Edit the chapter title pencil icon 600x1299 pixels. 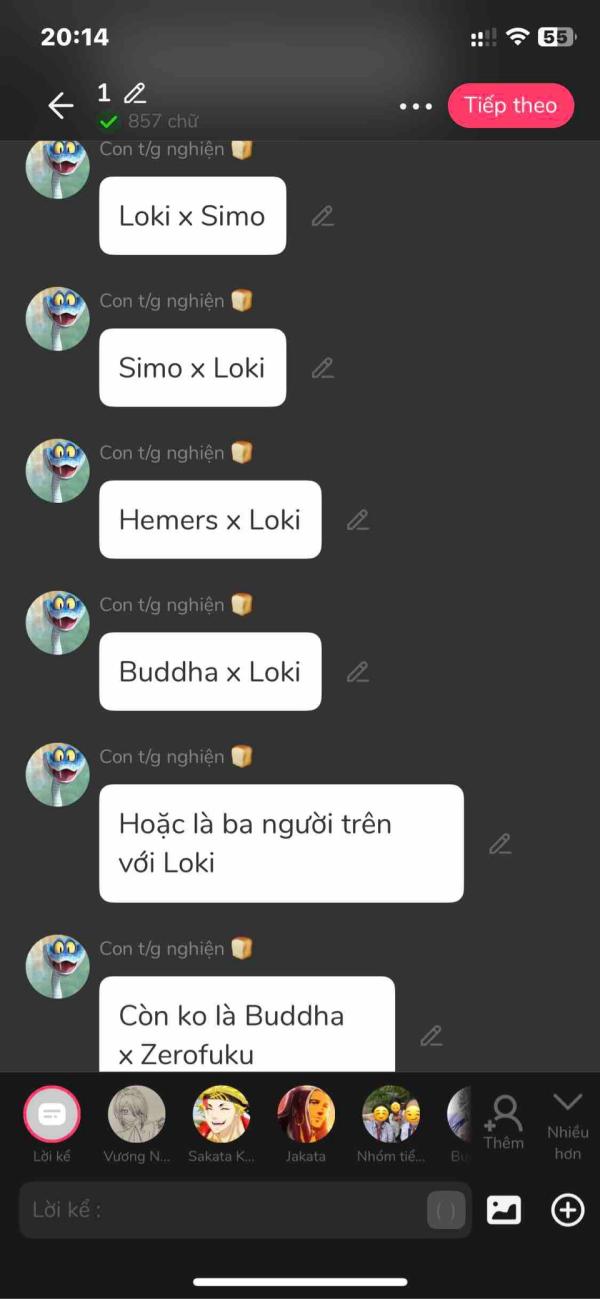click(135, 94)
